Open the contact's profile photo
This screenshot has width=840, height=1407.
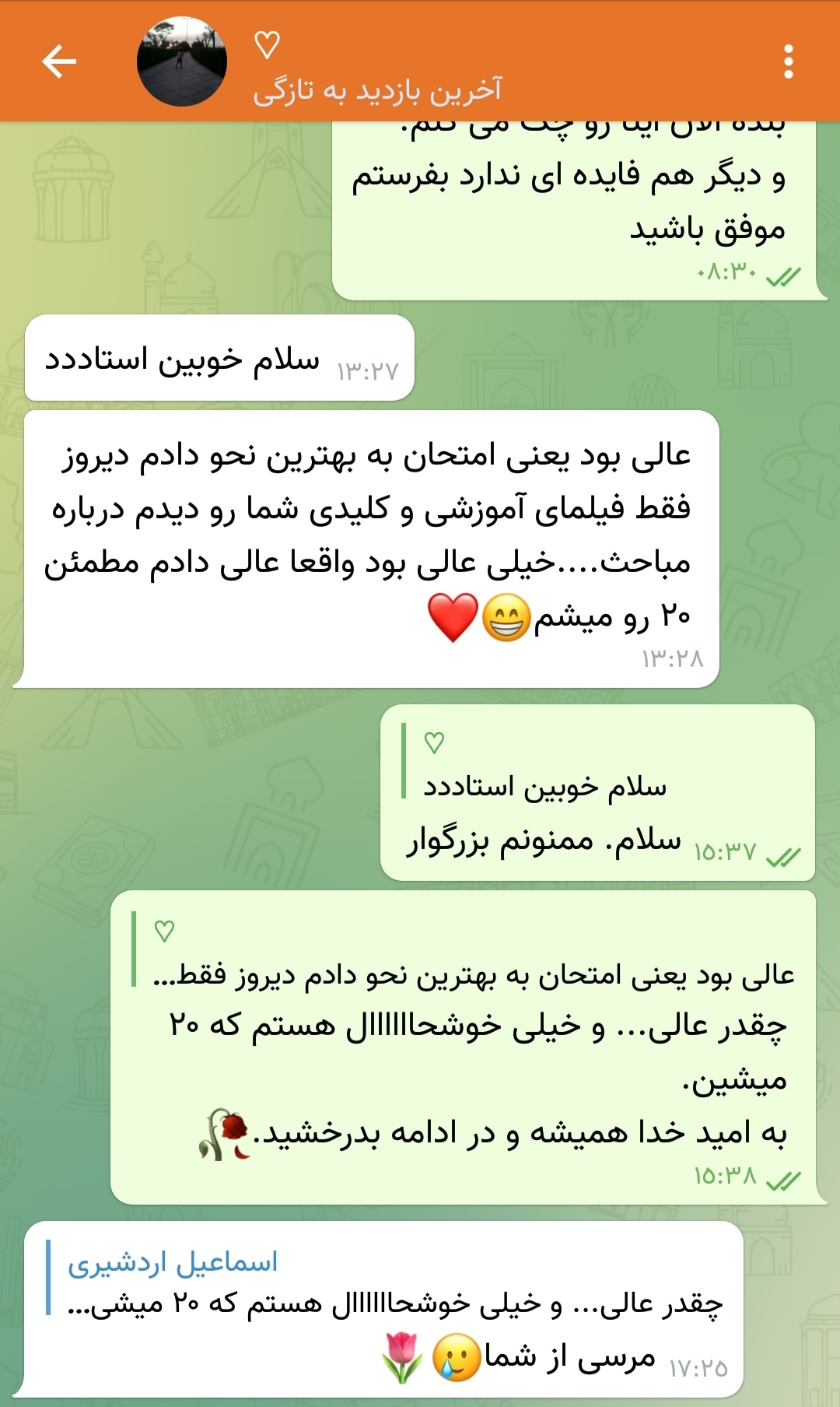click(x=180, y=60)
